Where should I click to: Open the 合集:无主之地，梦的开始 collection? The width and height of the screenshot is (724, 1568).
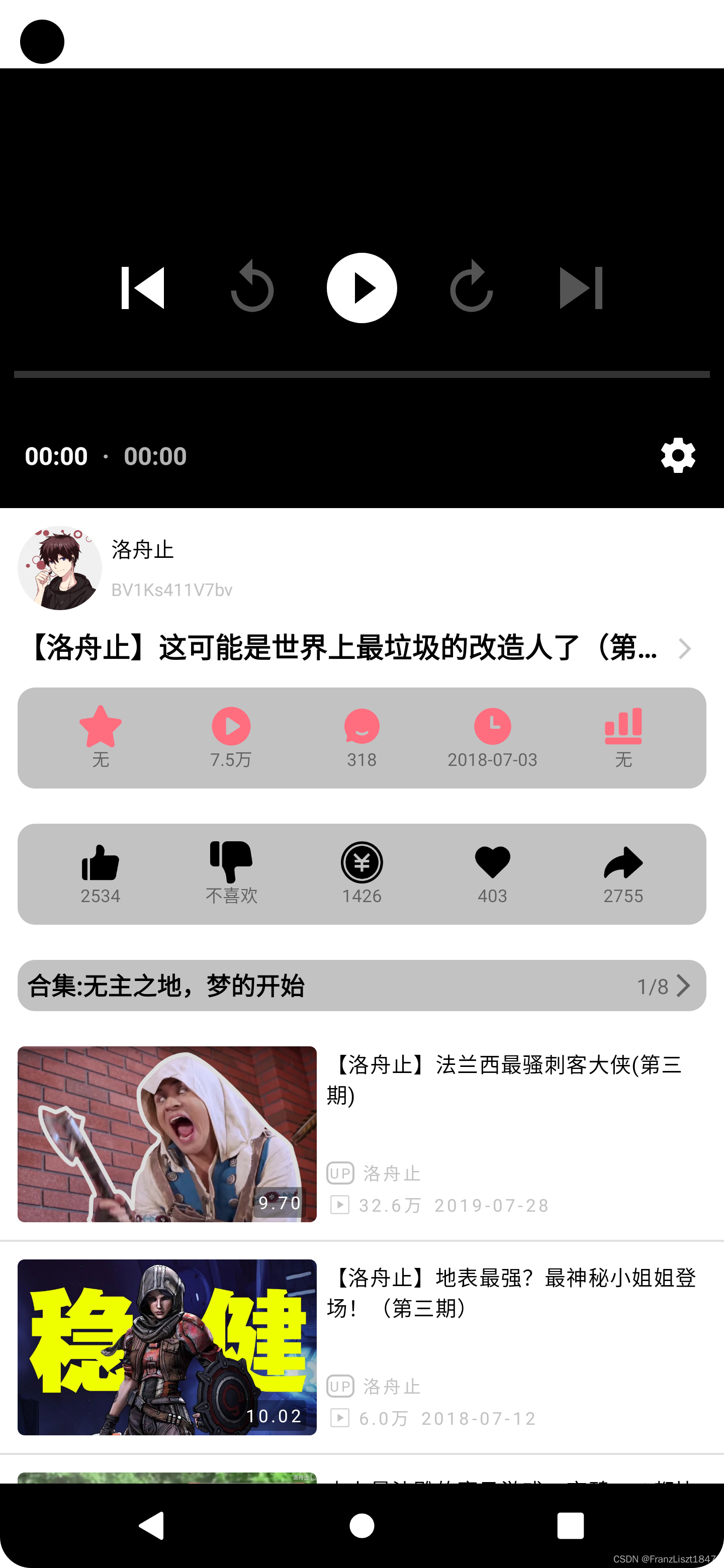pyautogui.click(x=361, y=986)
